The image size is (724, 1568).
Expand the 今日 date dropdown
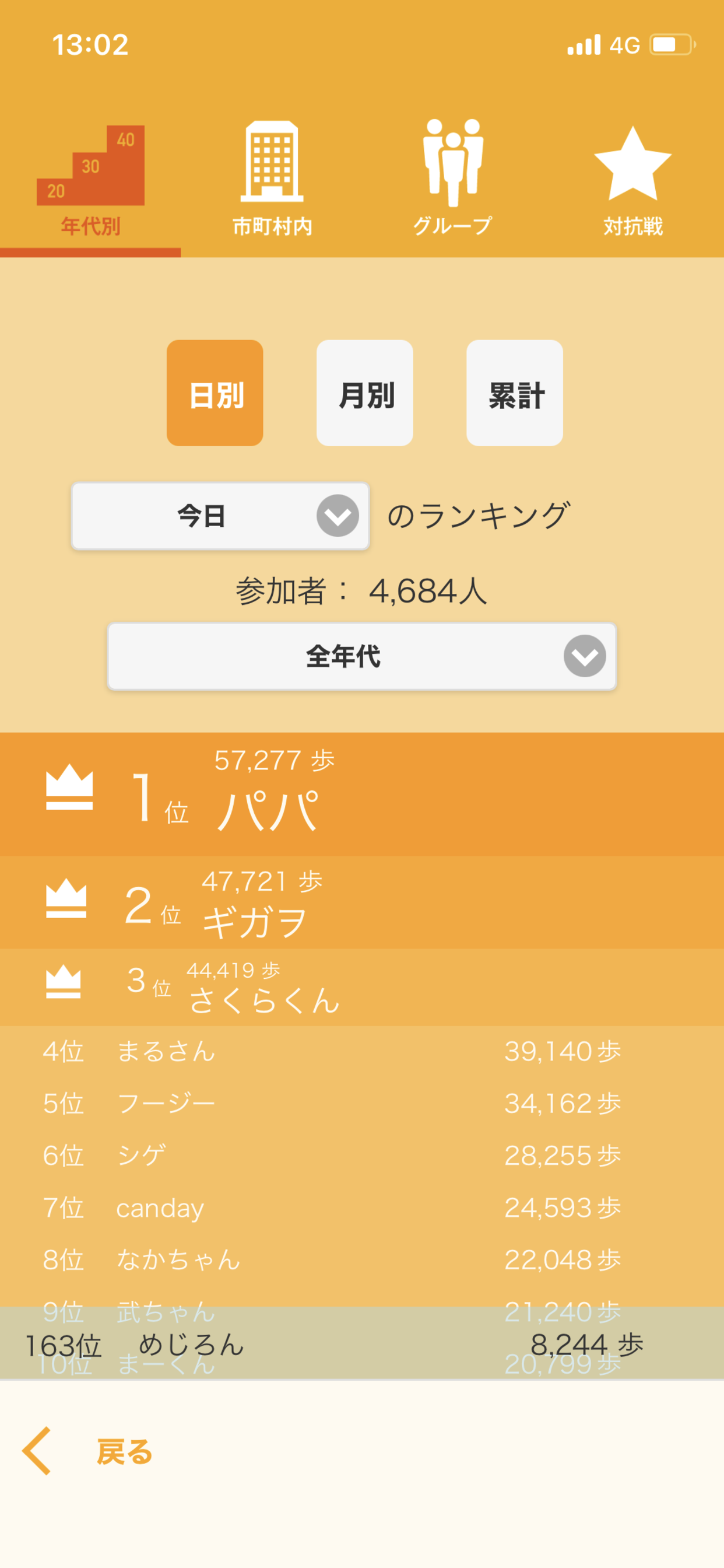tap(220, 516)
